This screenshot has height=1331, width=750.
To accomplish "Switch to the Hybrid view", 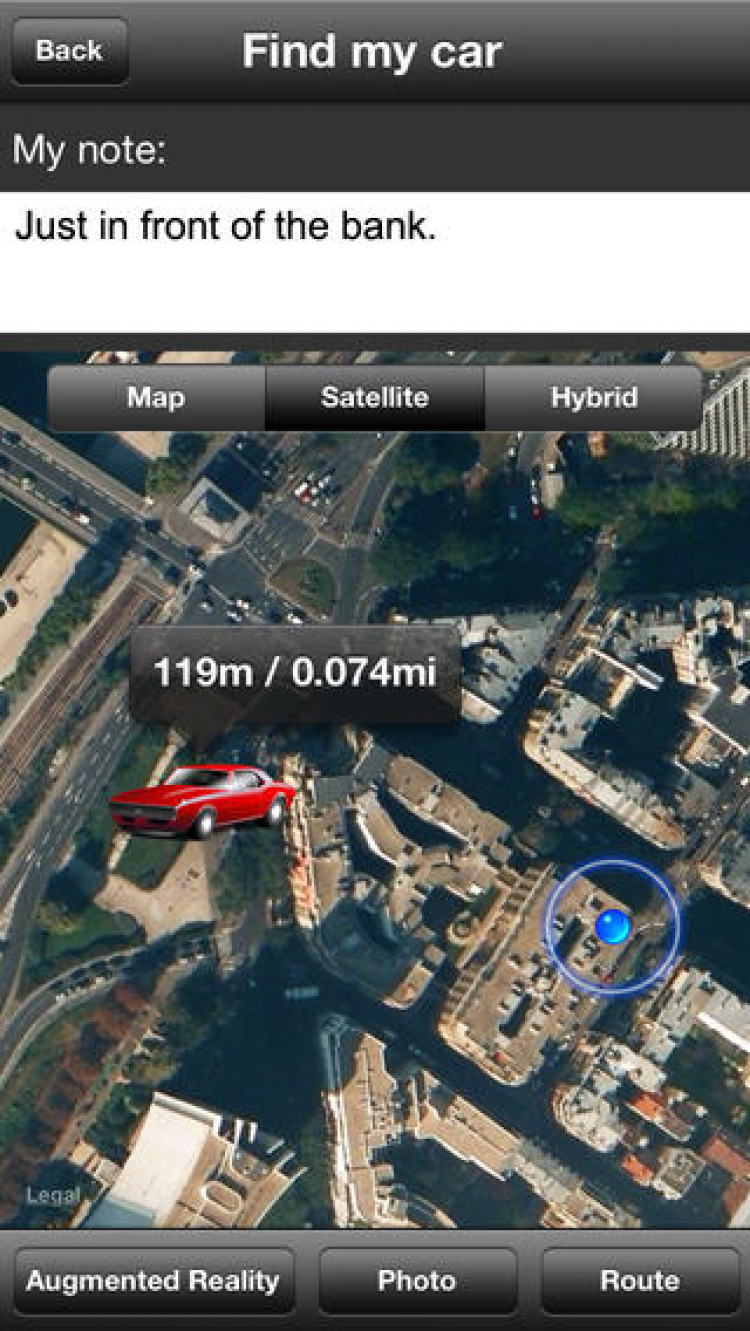I will (x=593, y=398).
